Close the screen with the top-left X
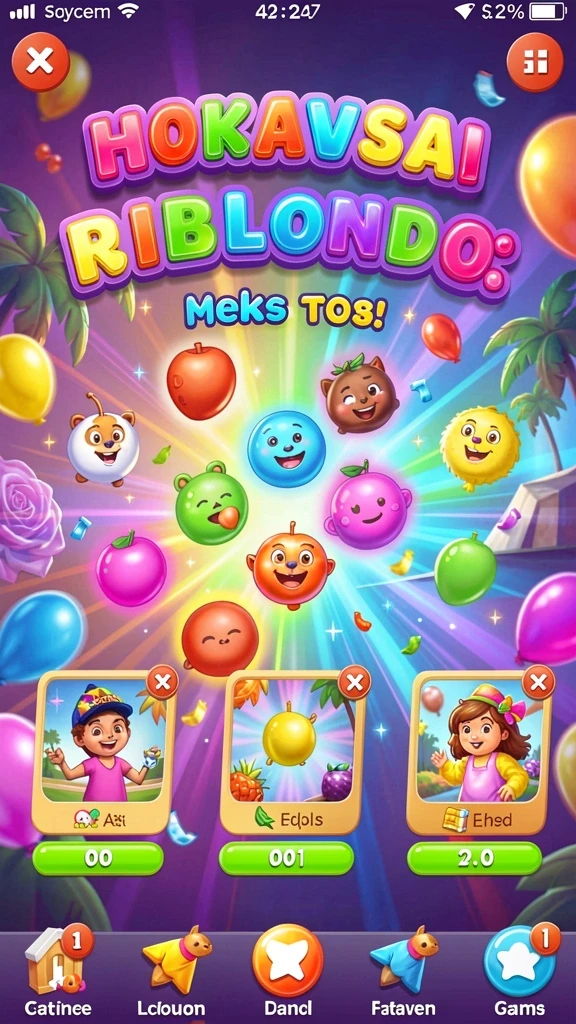 tap(40, 62)
